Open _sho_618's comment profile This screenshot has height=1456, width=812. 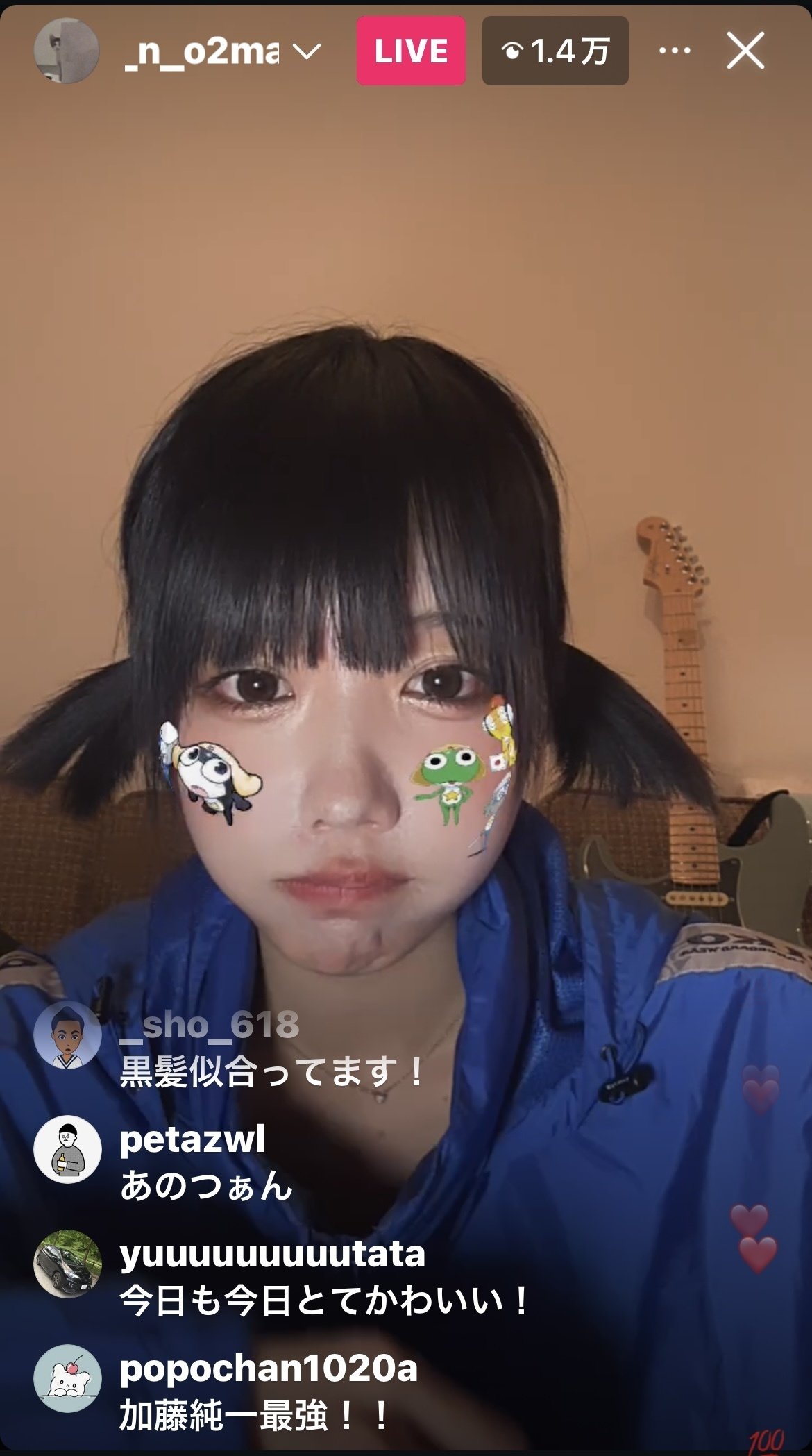67,1035
